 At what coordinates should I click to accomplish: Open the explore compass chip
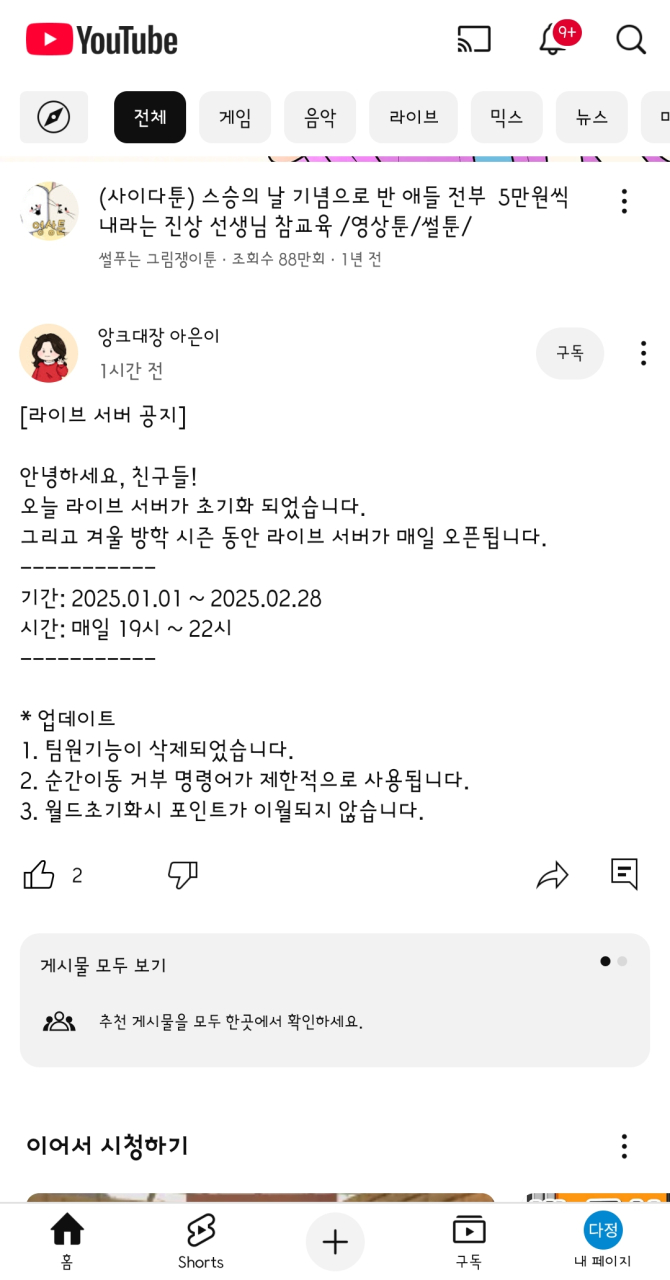pos(54,117)
